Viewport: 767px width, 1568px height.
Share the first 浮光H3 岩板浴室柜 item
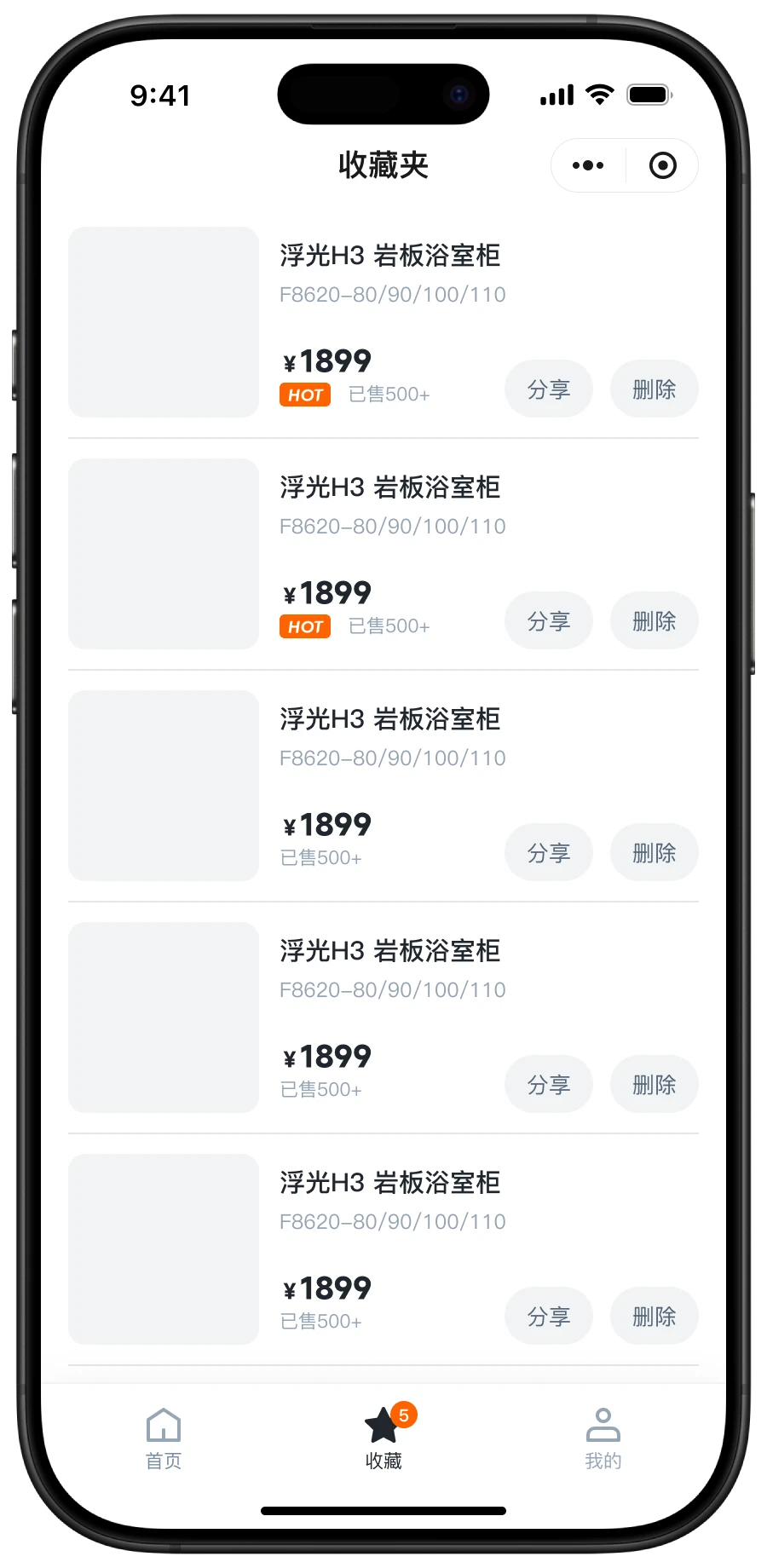pyautogui.click(x=548, y=389)
